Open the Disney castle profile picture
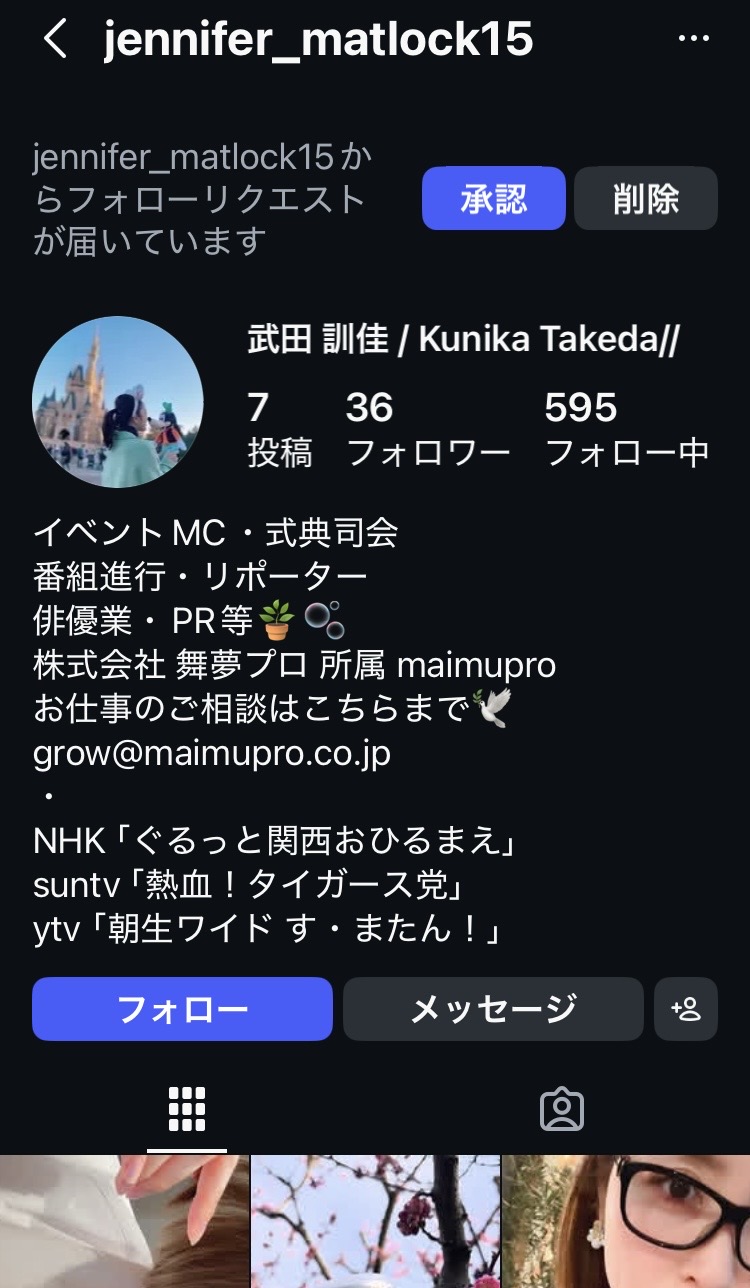This screenshot has height=1288, width=750. 118,402
